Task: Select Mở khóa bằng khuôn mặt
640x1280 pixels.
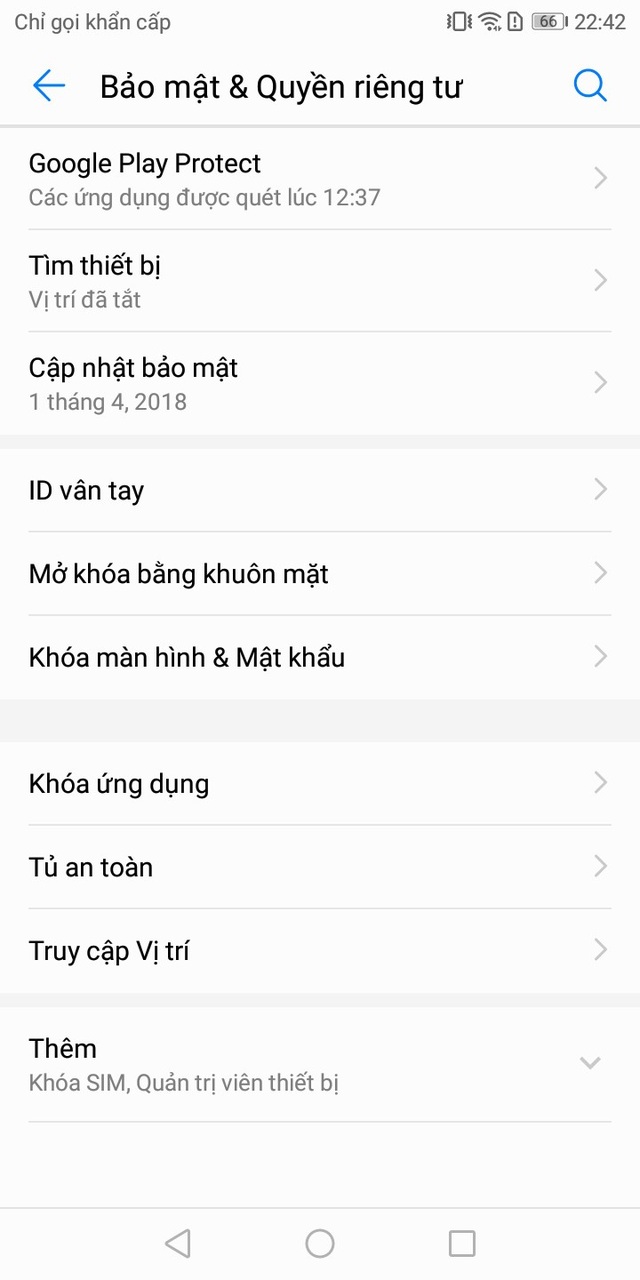Action: click(x=320, y=574)
